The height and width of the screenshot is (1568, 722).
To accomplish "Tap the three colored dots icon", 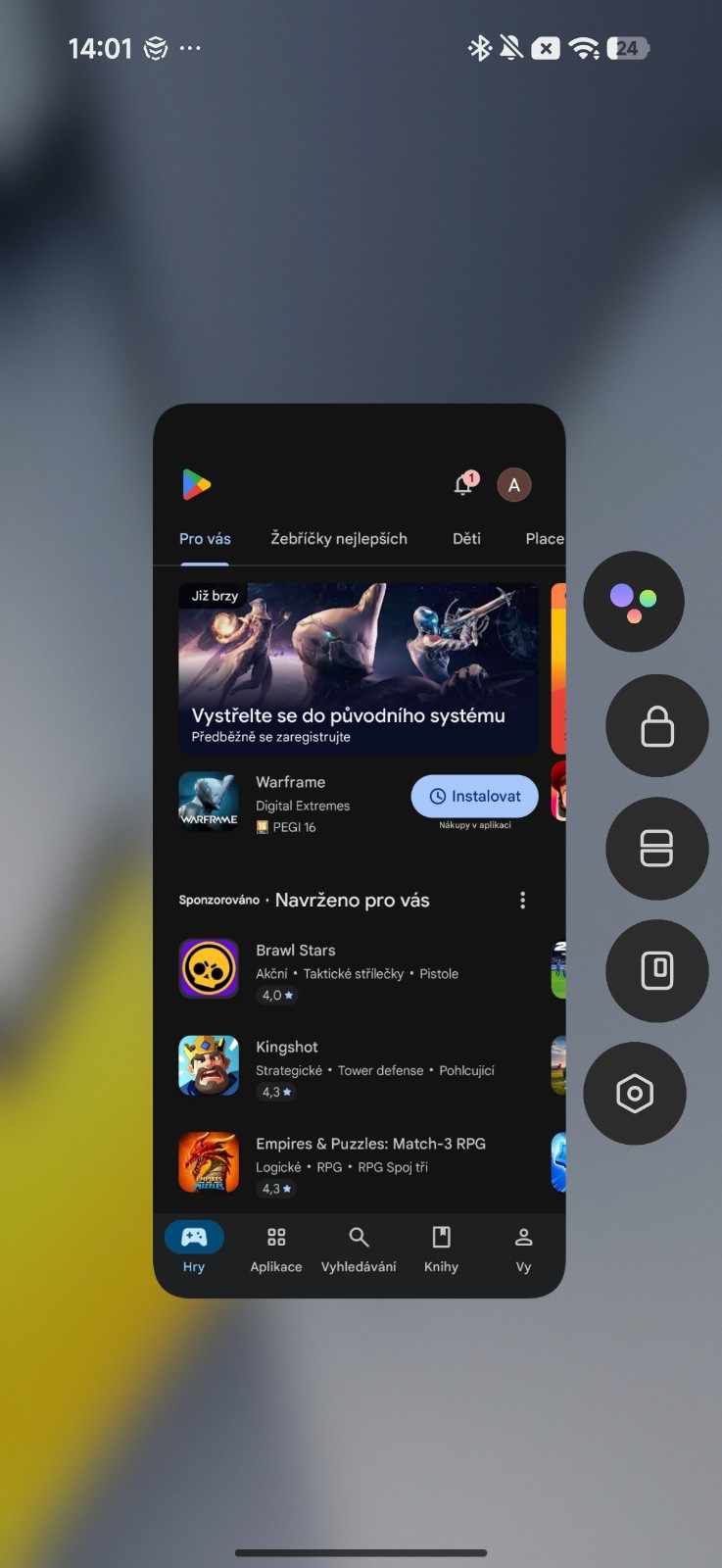I will (634, 602).
